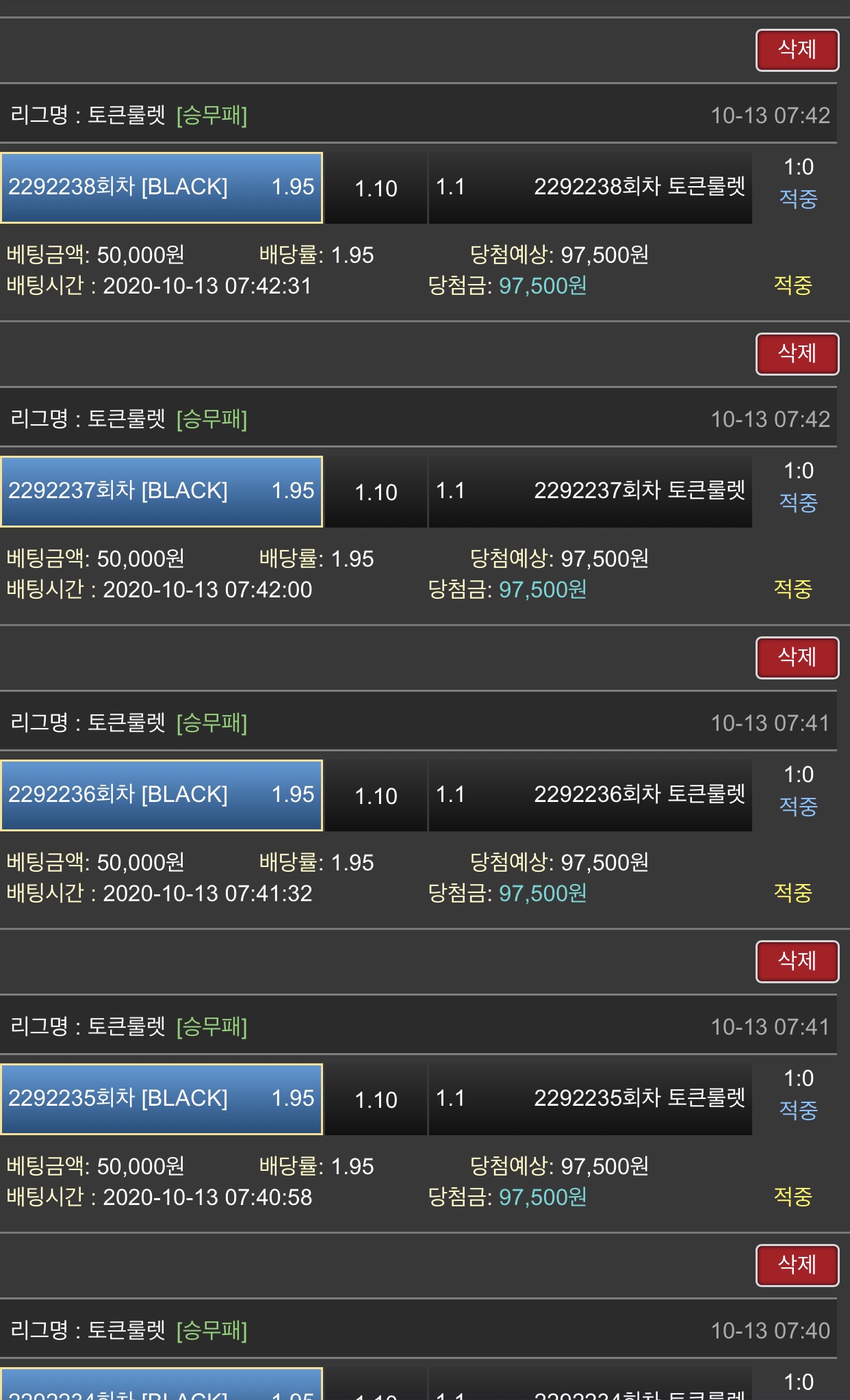Image resolution: width=850 pixels, height=1400 pixels.
Task: Remove the 2292236회차 betting entry
Action: 797,658
